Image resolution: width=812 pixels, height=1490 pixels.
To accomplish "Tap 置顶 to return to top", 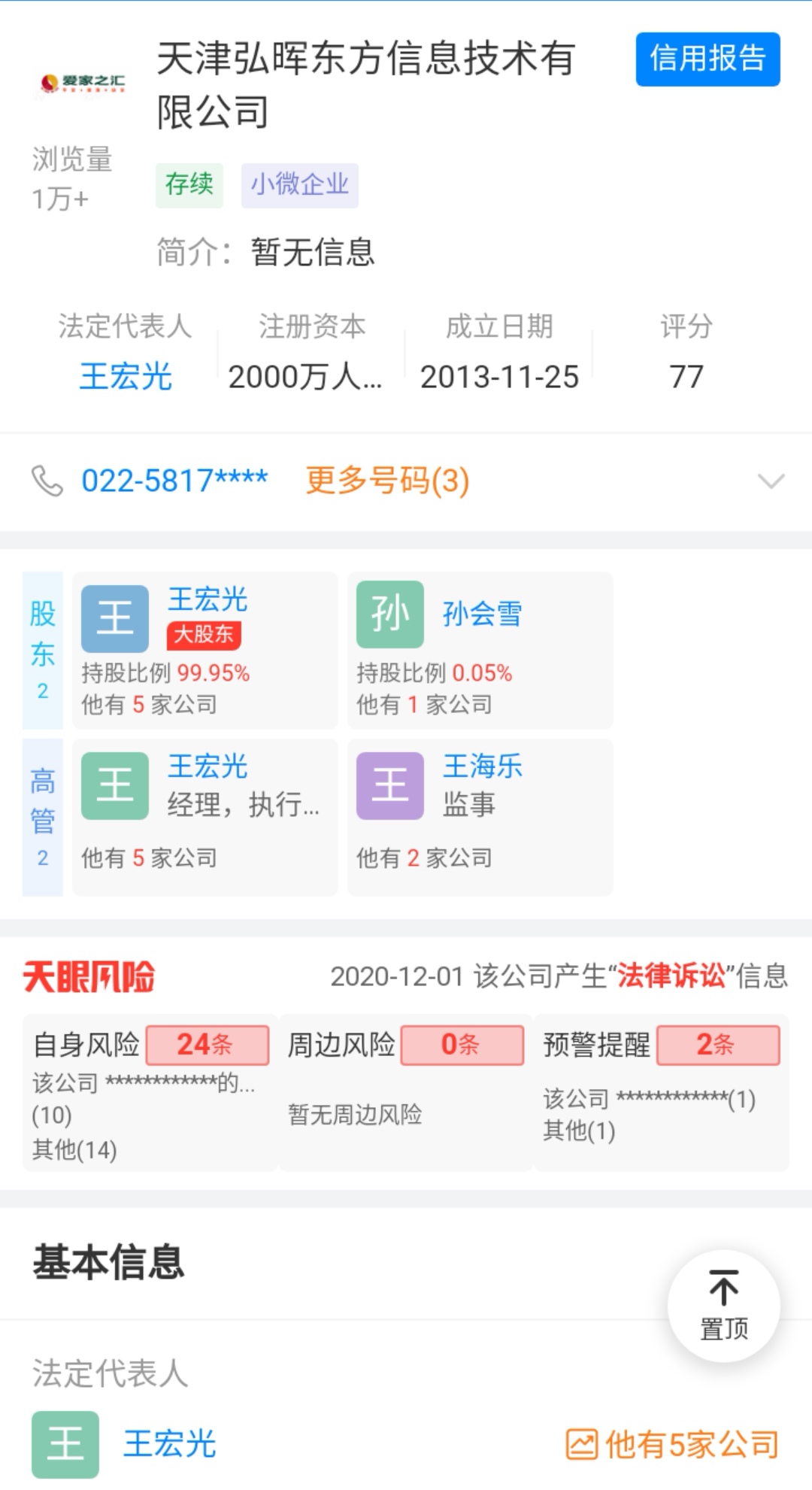I will tap(723, 1306).
